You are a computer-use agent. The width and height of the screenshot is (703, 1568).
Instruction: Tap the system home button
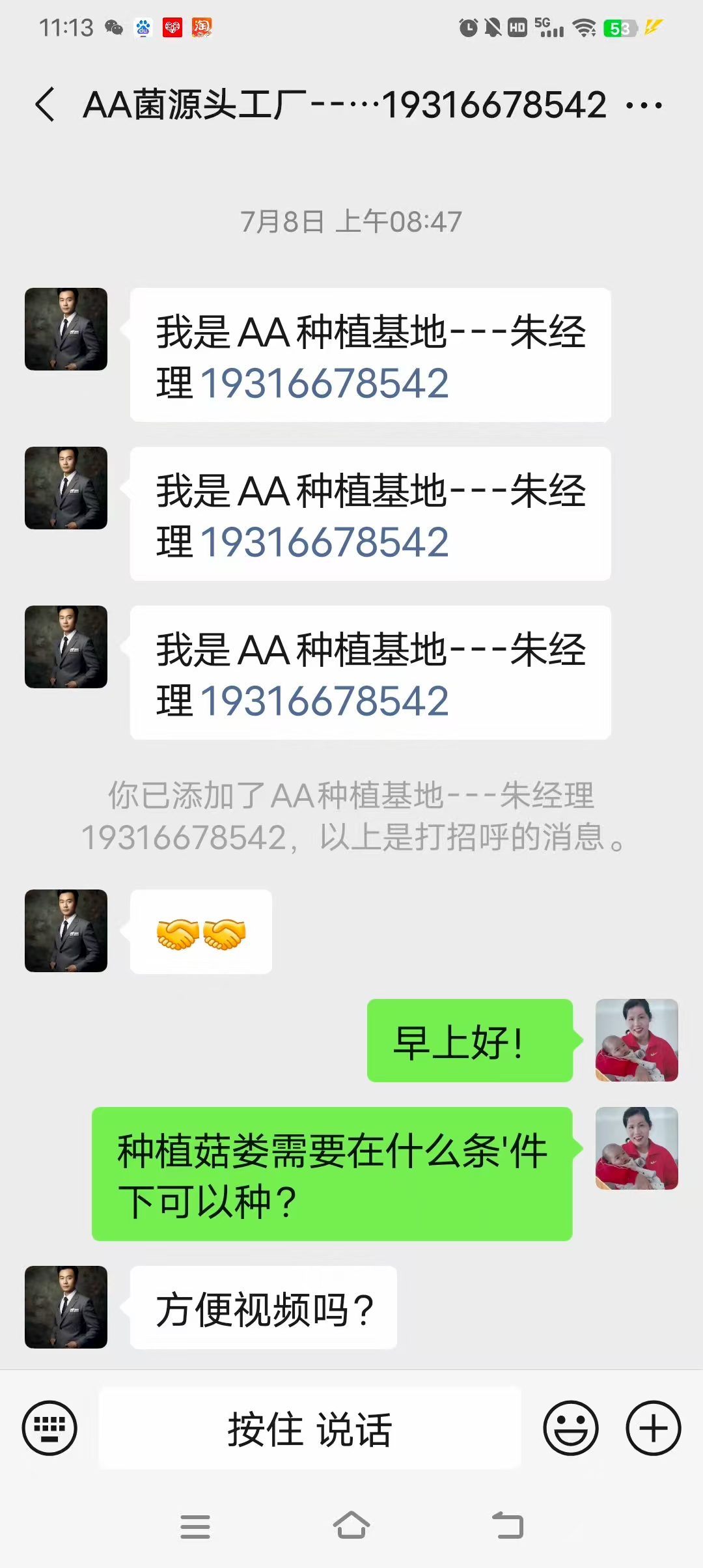[351, 1526]
